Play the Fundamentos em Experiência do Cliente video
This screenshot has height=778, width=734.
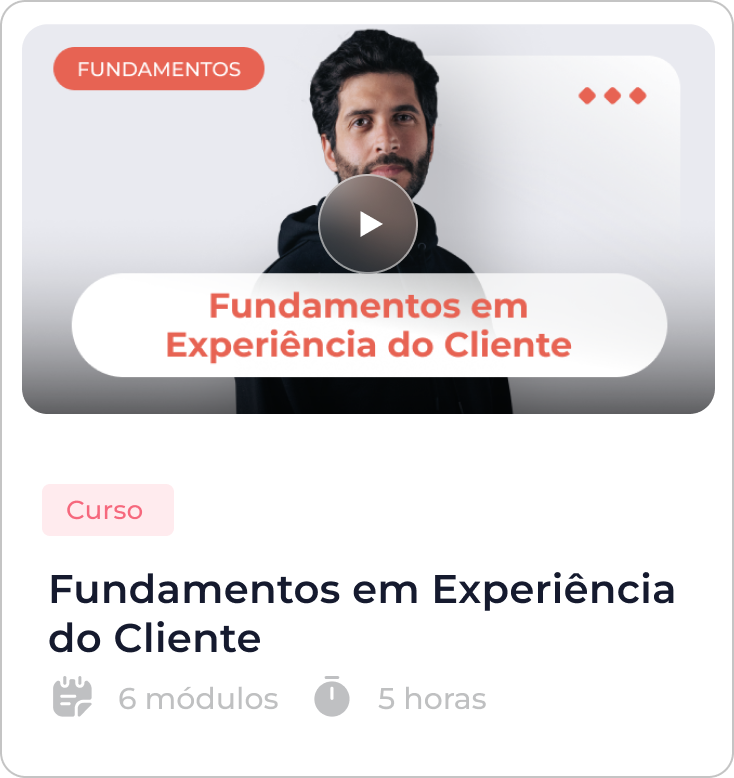click(367, 224)
